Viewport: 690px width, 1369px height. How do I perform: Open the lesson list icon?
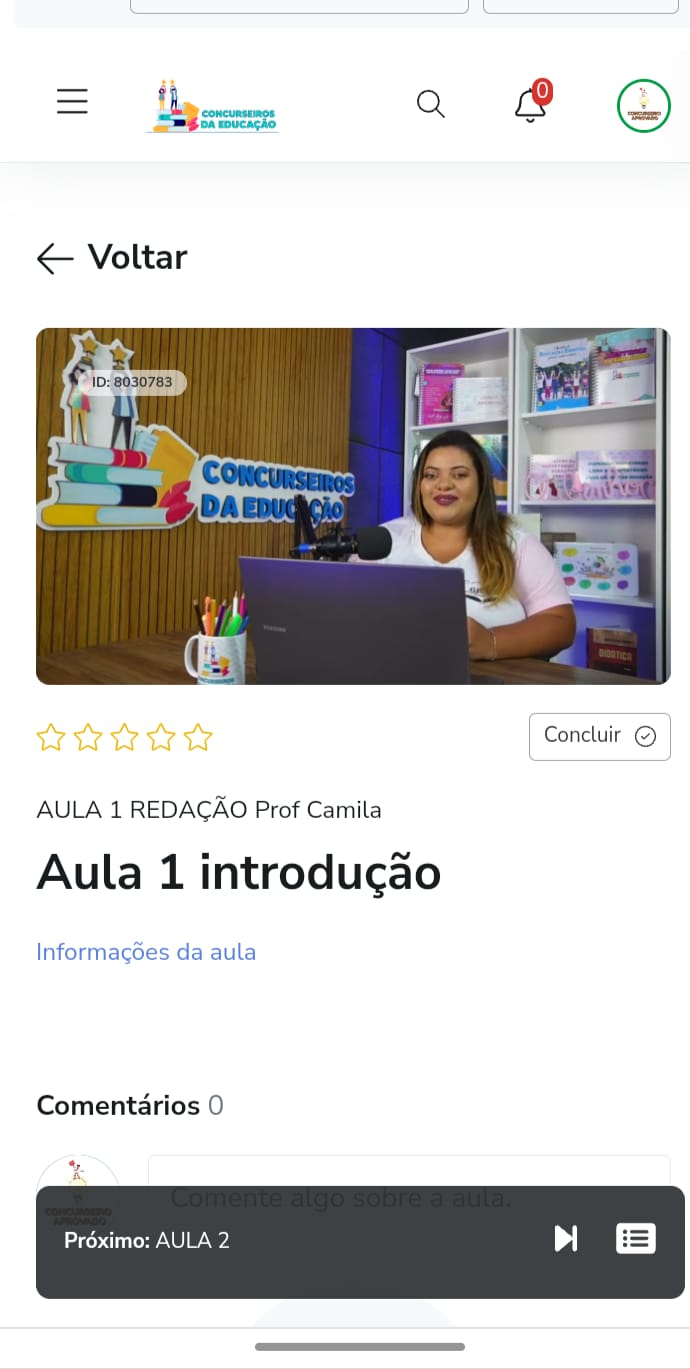pos(635,1239)
